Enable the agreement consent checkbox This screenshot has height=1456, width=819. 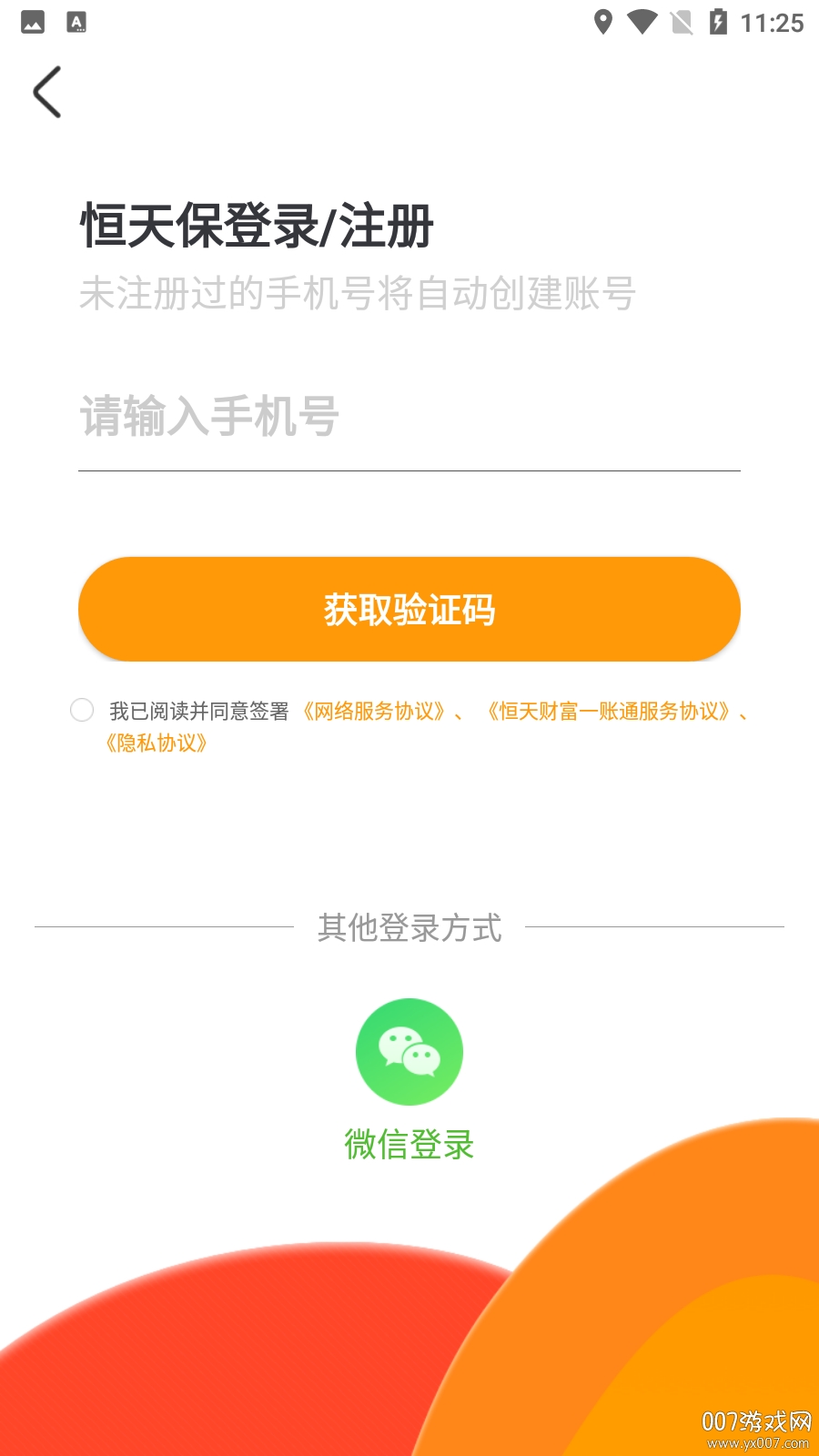[83, 709]
